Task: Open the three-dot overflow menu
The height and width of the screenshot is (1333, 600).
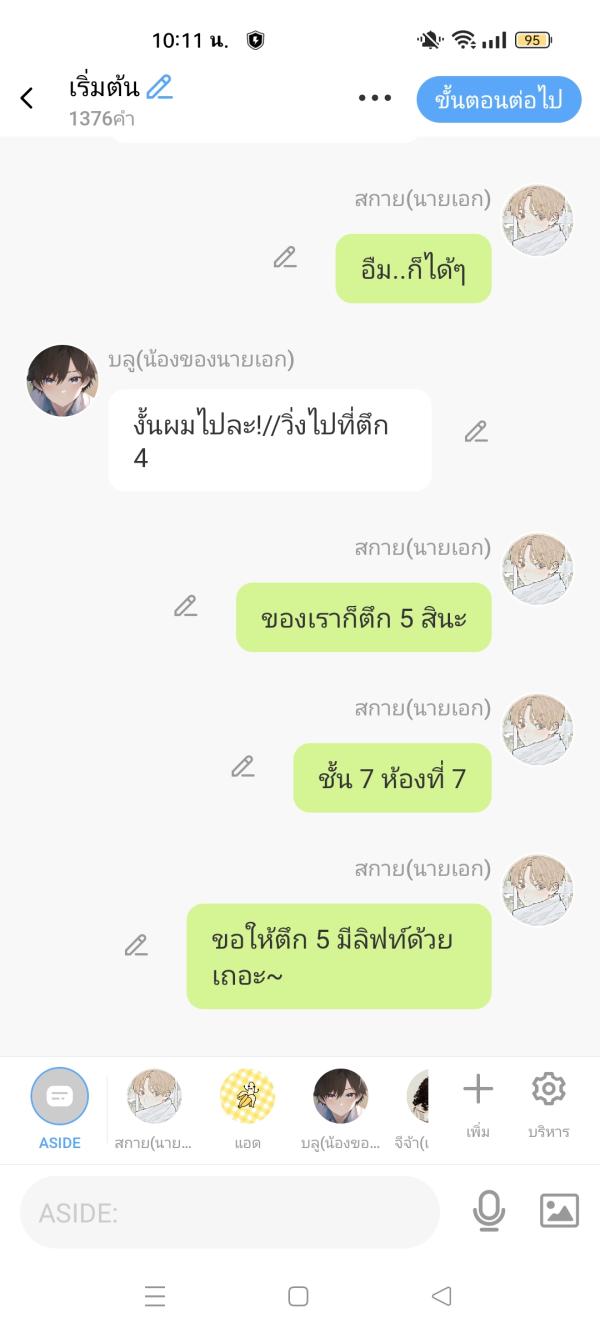Action: pos(375,98)
